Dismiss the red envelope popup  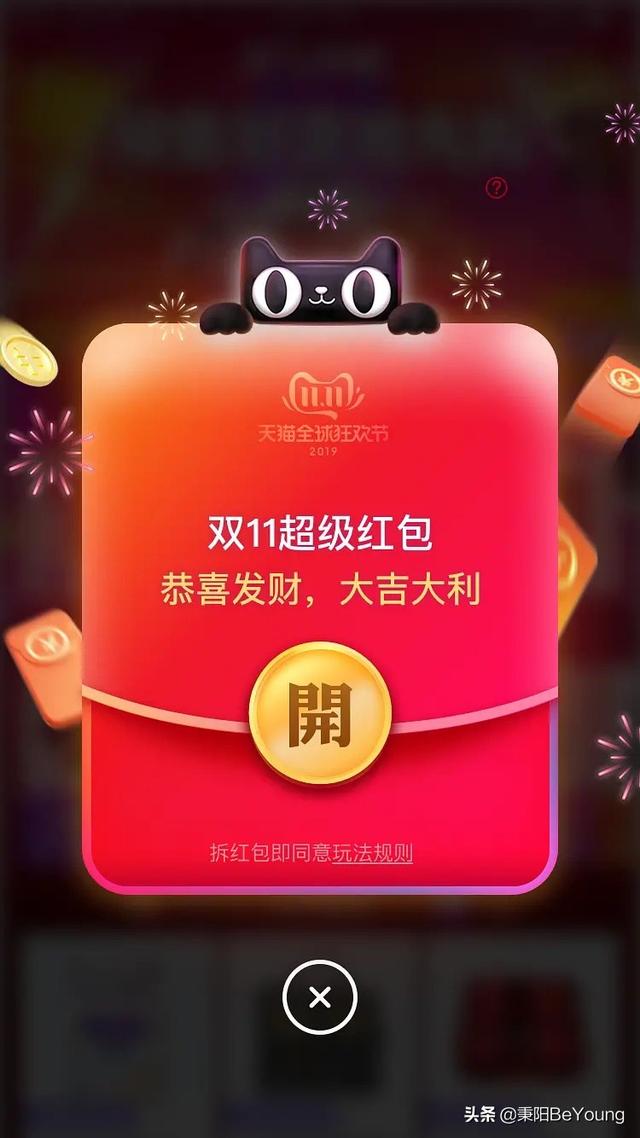click(319, 997)
